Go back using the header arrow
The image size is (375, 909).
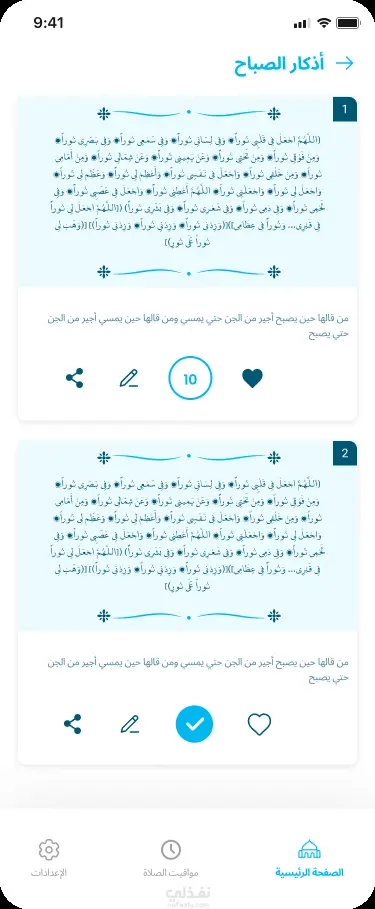coord(345,63)
